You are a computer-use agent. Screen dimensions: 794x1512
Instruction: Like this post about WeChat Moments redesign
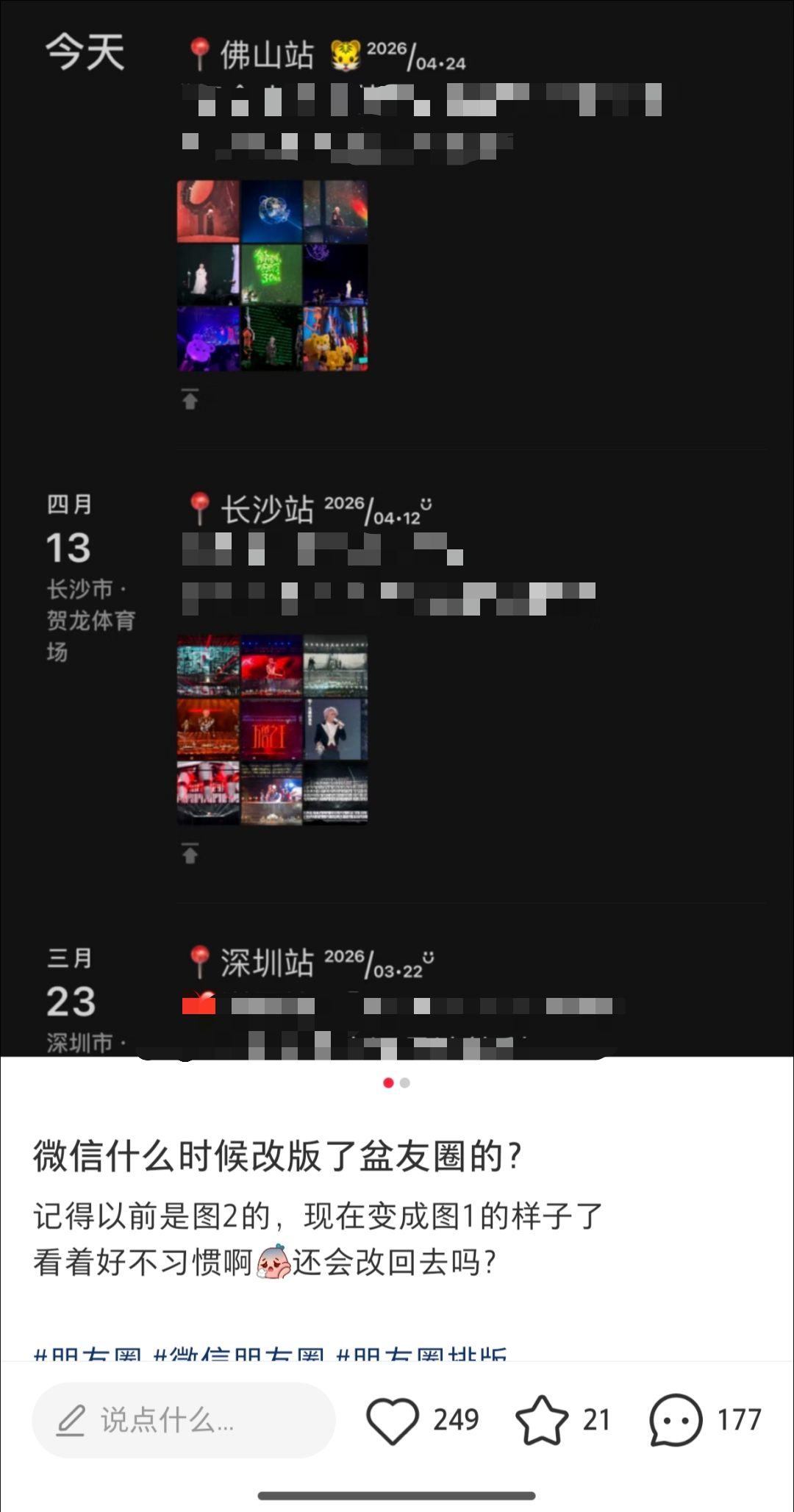(393, 1420)
